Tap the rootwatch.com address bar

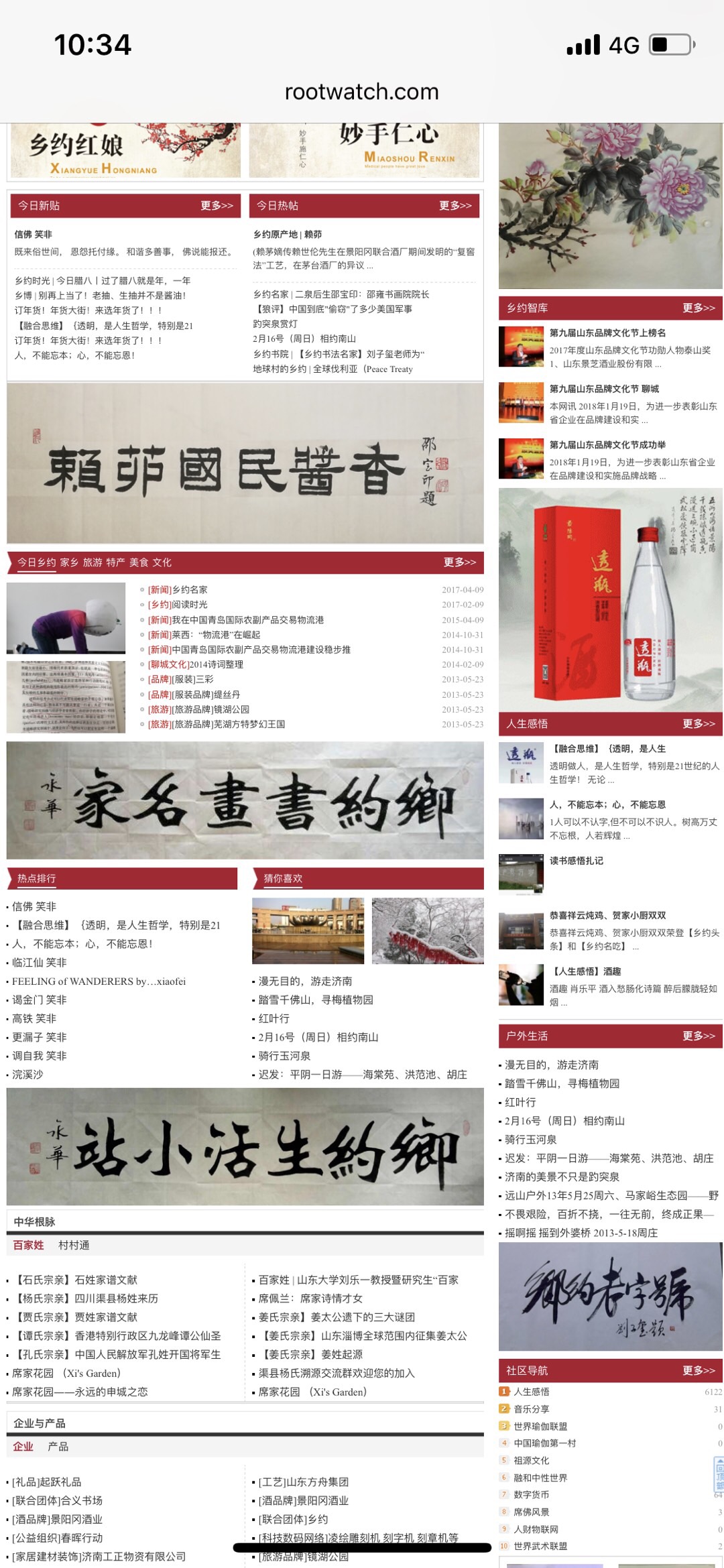(x=362, y=92)
